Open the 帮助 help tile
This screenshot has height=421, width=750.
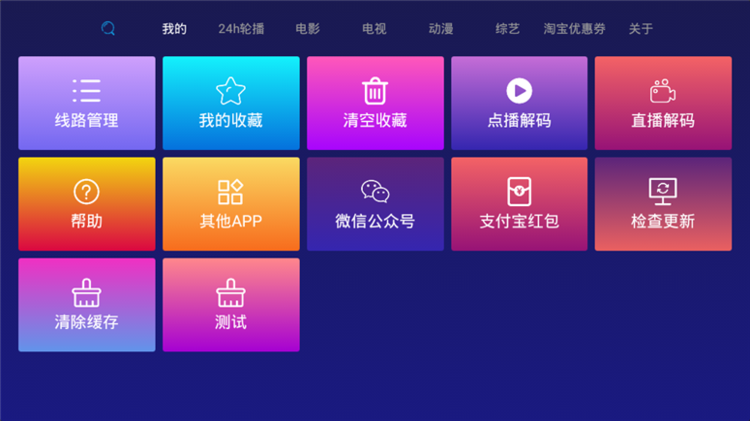pos(87,204)
